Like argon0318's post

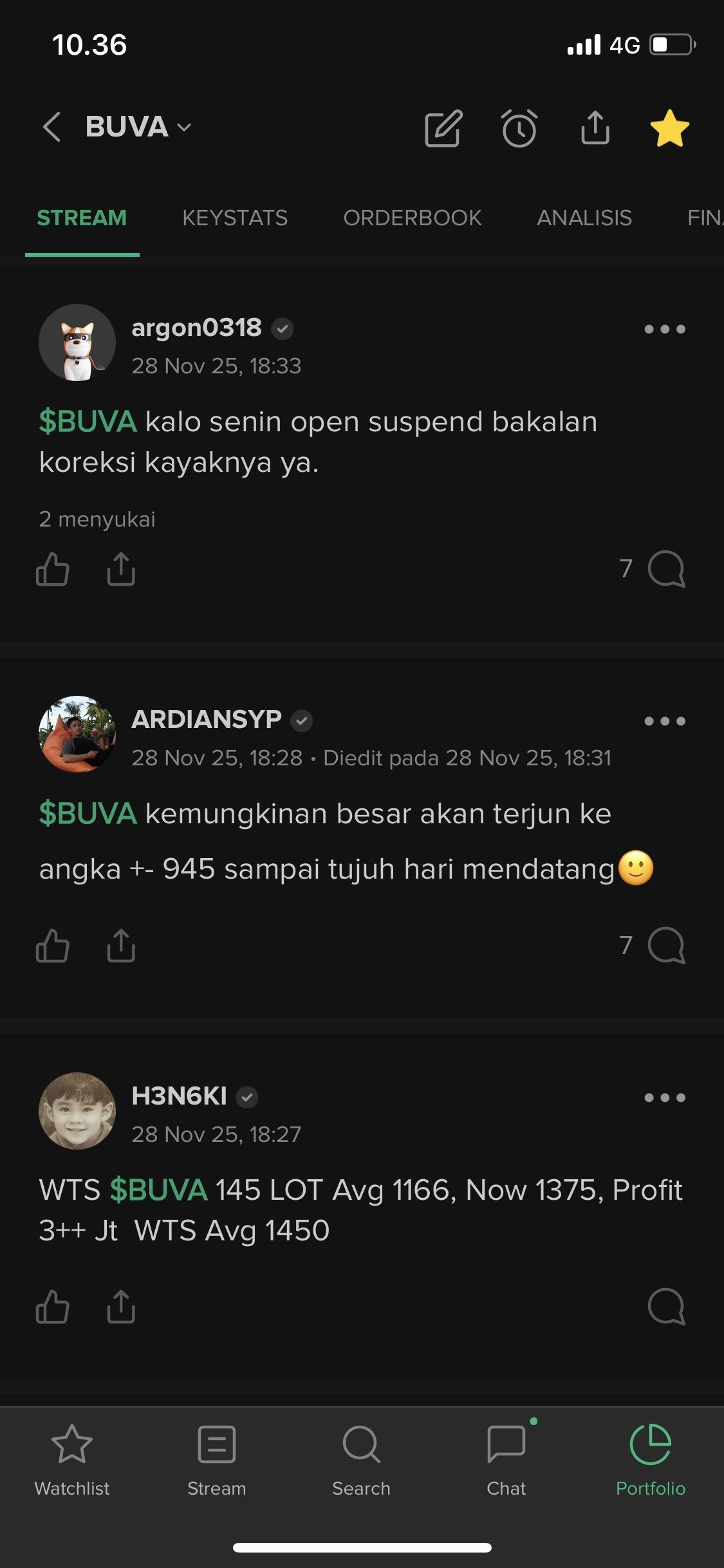click(53, 569)
